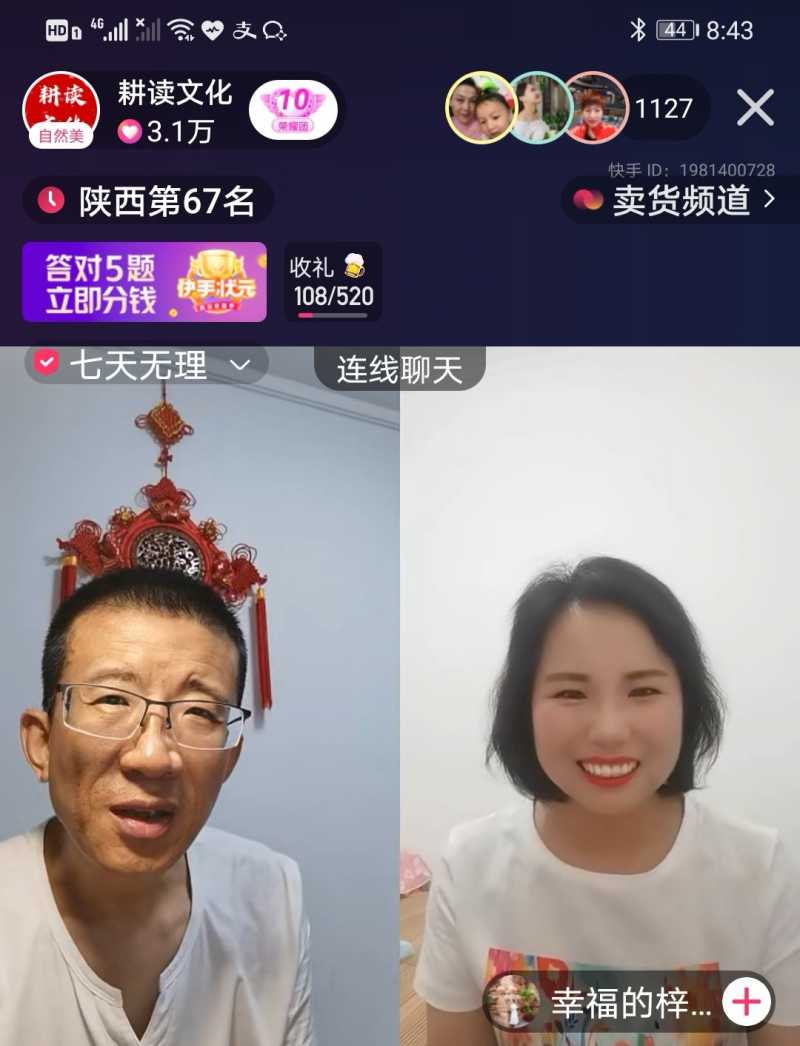Open 幸福的梓… guest avatar
Image resolution: width=800 pixels, height=1046 pixels.
tap(514, 1002)
